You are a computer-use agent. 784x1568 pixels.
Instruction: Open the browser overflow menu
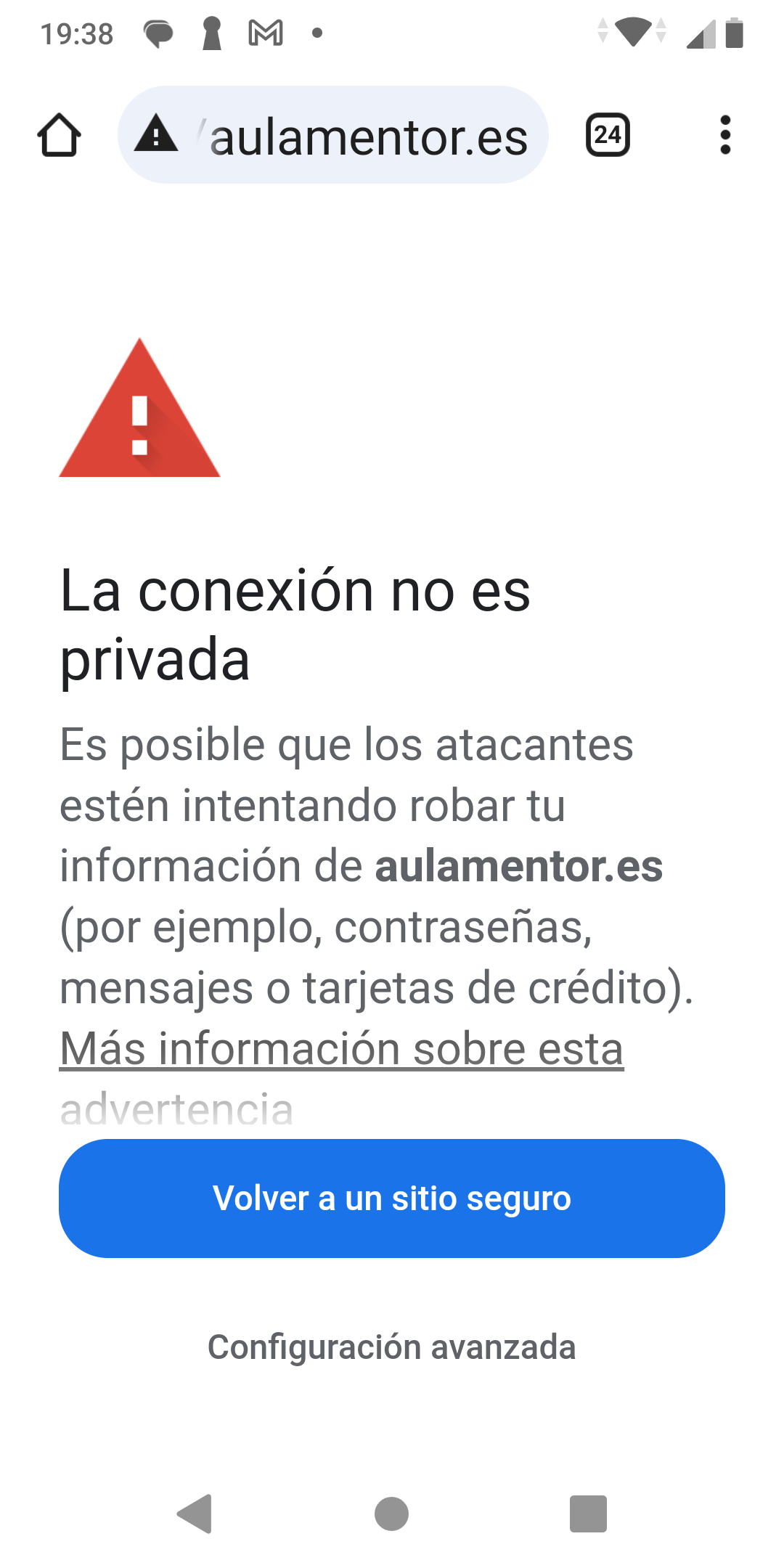coord(724,135)
